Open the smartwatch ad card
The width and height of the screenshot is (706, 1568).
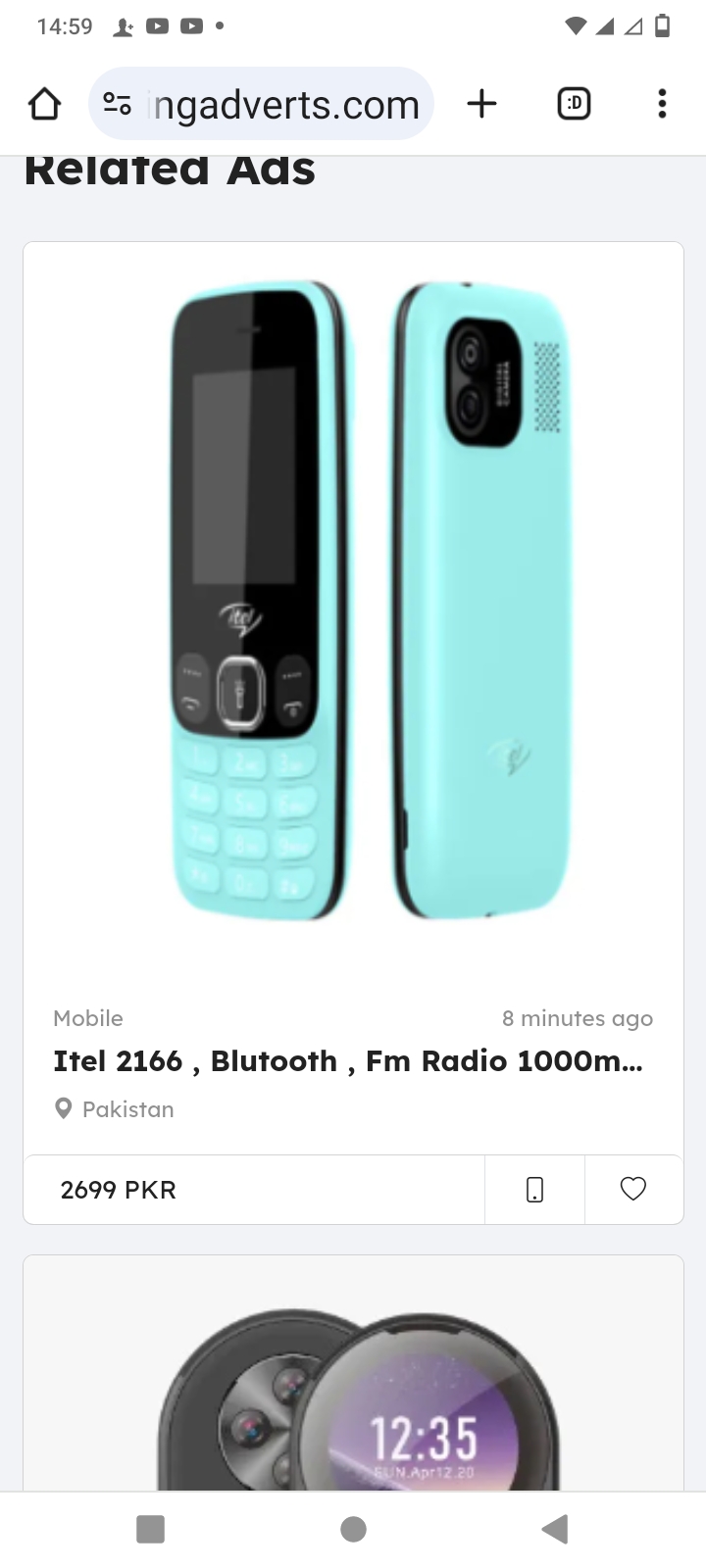(353, 1392)
